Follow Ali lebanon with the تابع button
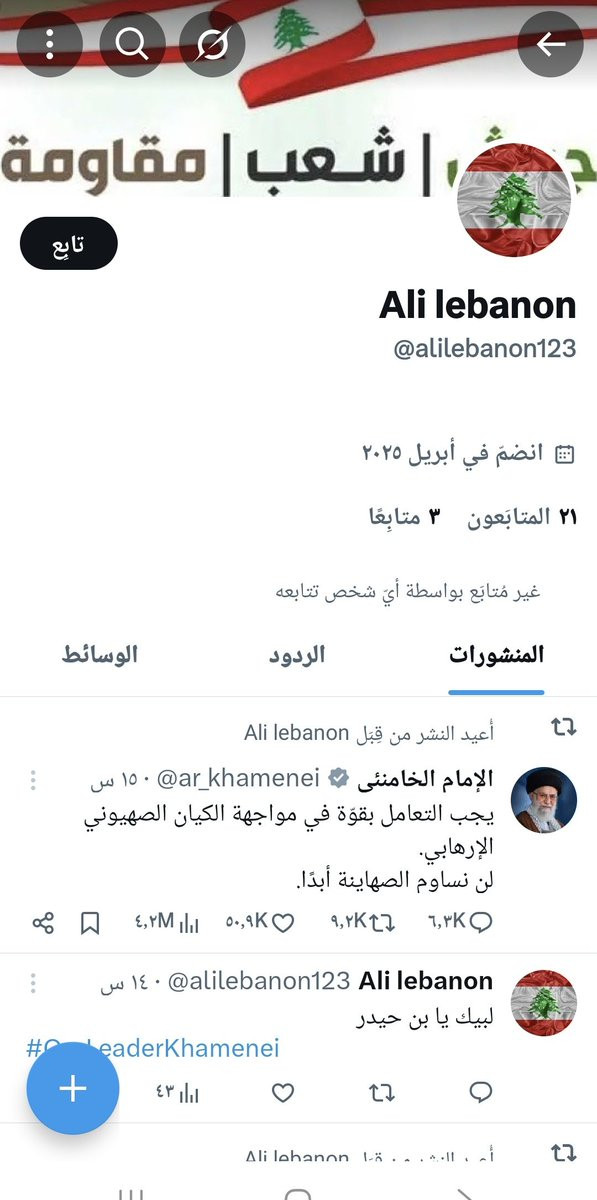 coord(69,245)
